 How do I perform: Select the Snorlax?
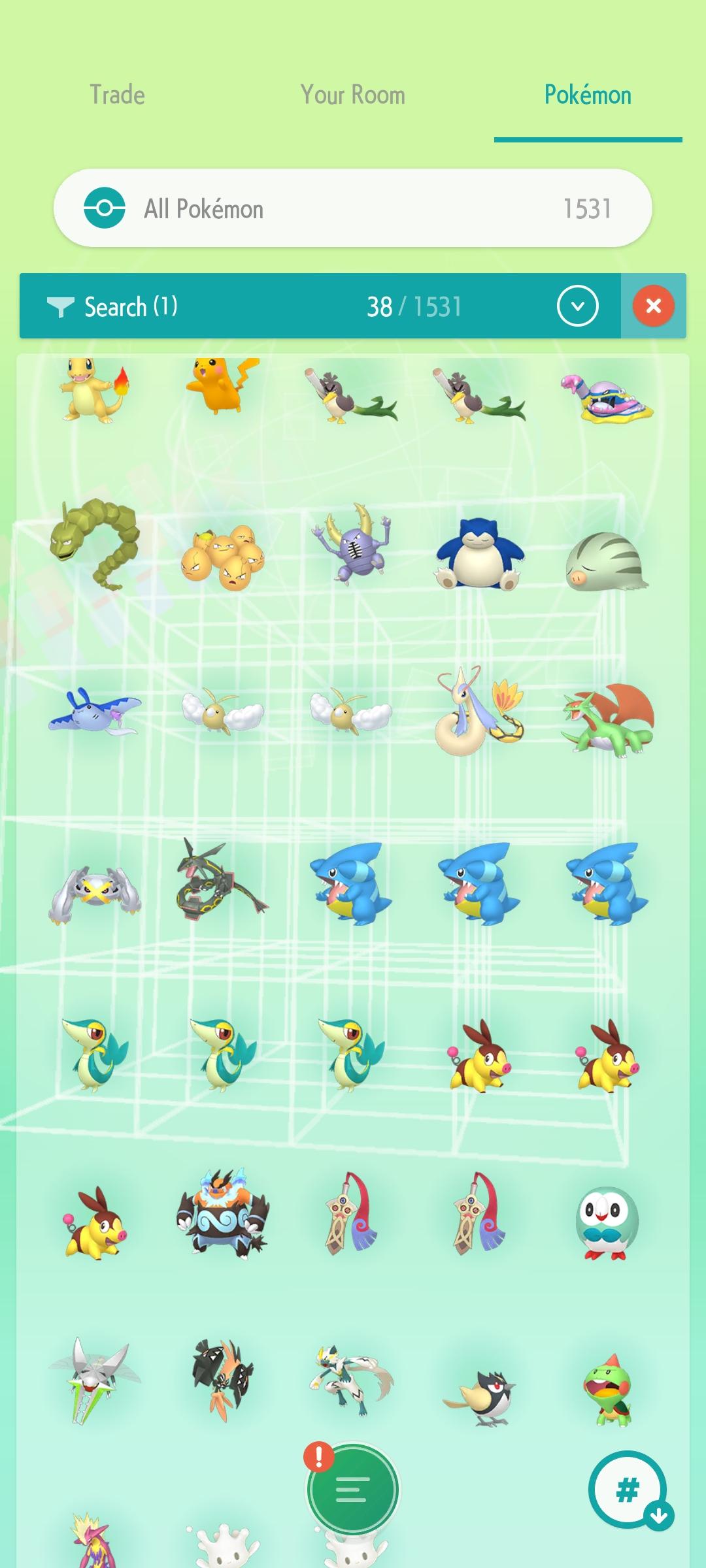pyautogui.click(x=479, y=554)
